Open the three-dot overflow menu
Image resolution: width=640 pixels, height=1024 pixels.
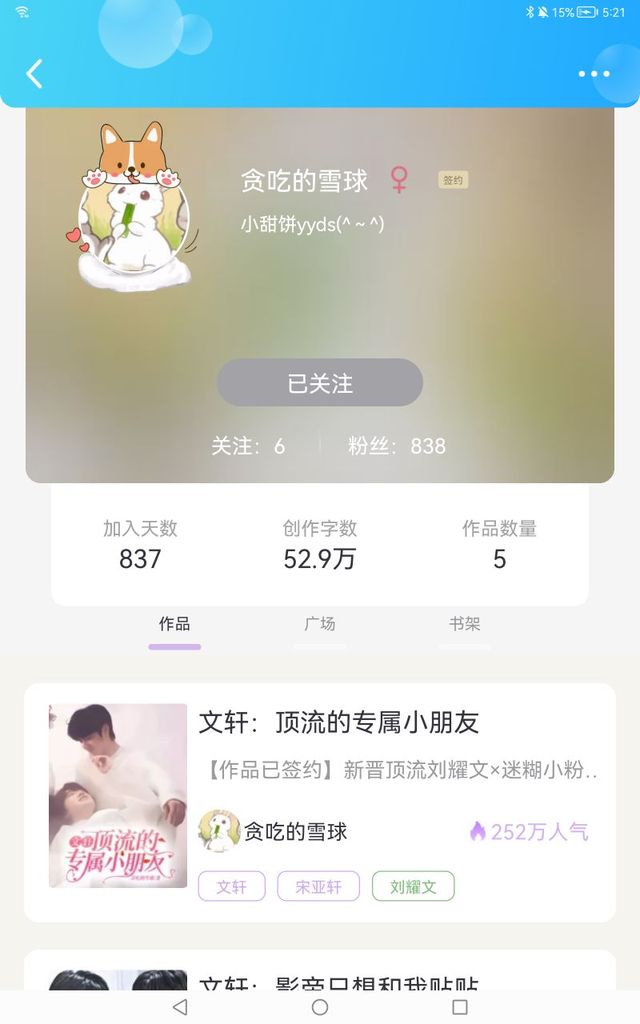[x=594, y=74]
